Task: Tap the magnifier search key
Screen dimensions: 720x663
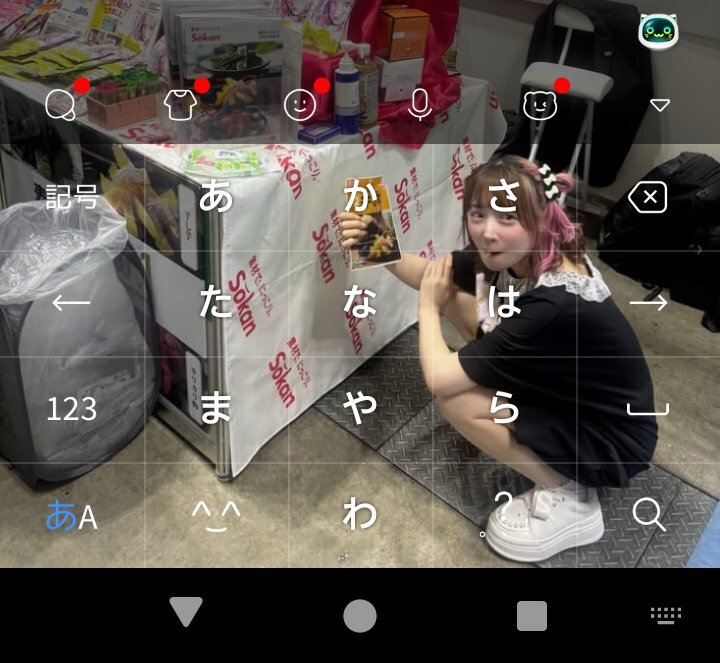Action: (647, 515)
